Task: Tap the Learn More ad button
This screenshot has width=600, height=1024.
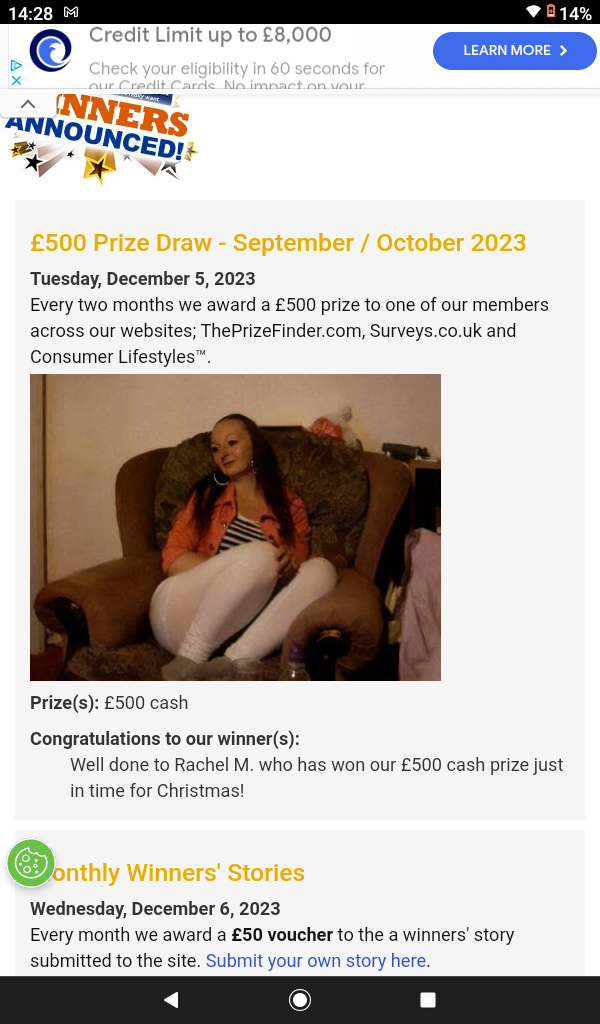Action: (x=514, y=51)
